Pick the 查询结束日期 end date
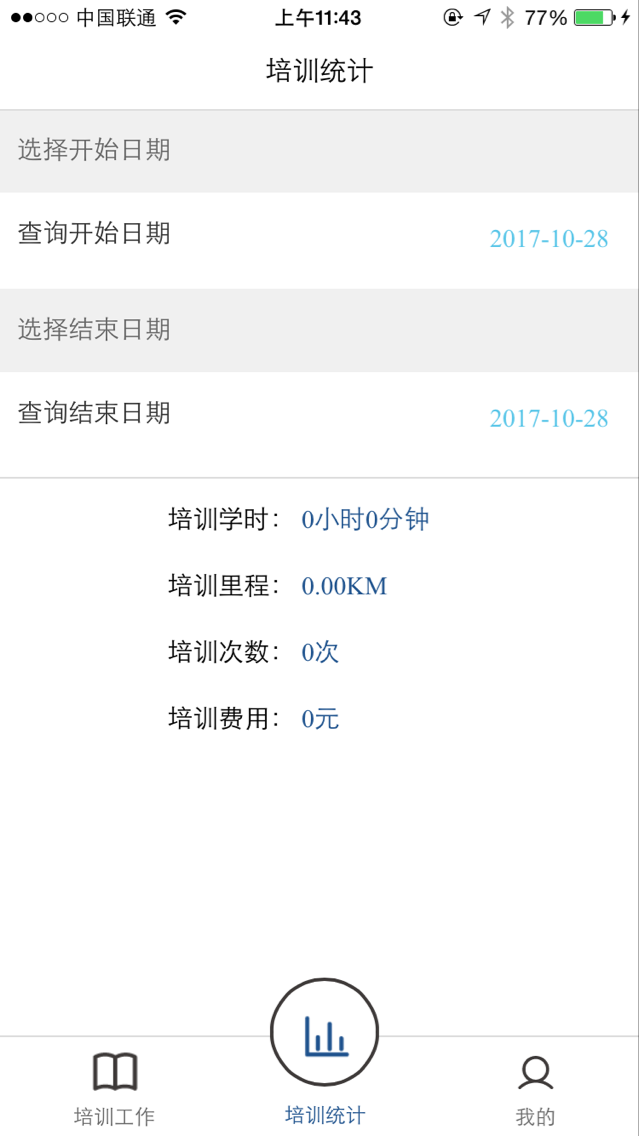Image resolution: width=639 pixels, height=1136 pixels. [x=548, y=418]
